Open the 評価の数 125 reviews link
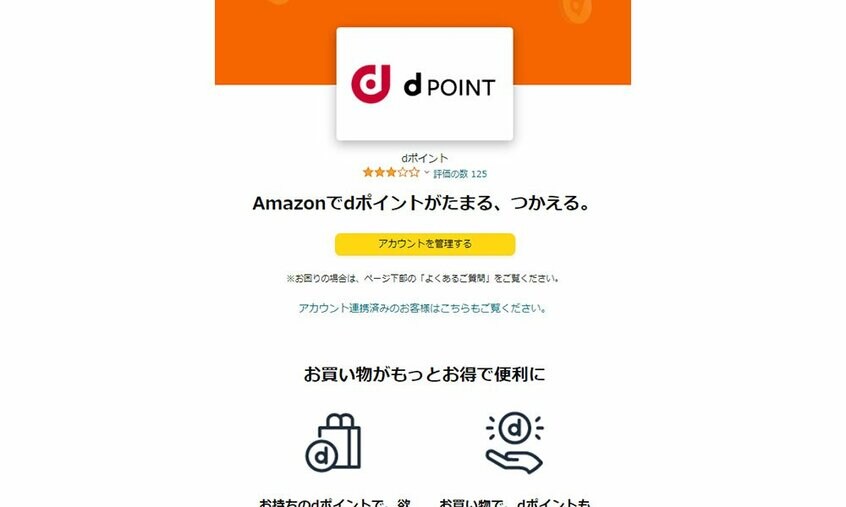846x507 pixels. click(x=460, y=173)
